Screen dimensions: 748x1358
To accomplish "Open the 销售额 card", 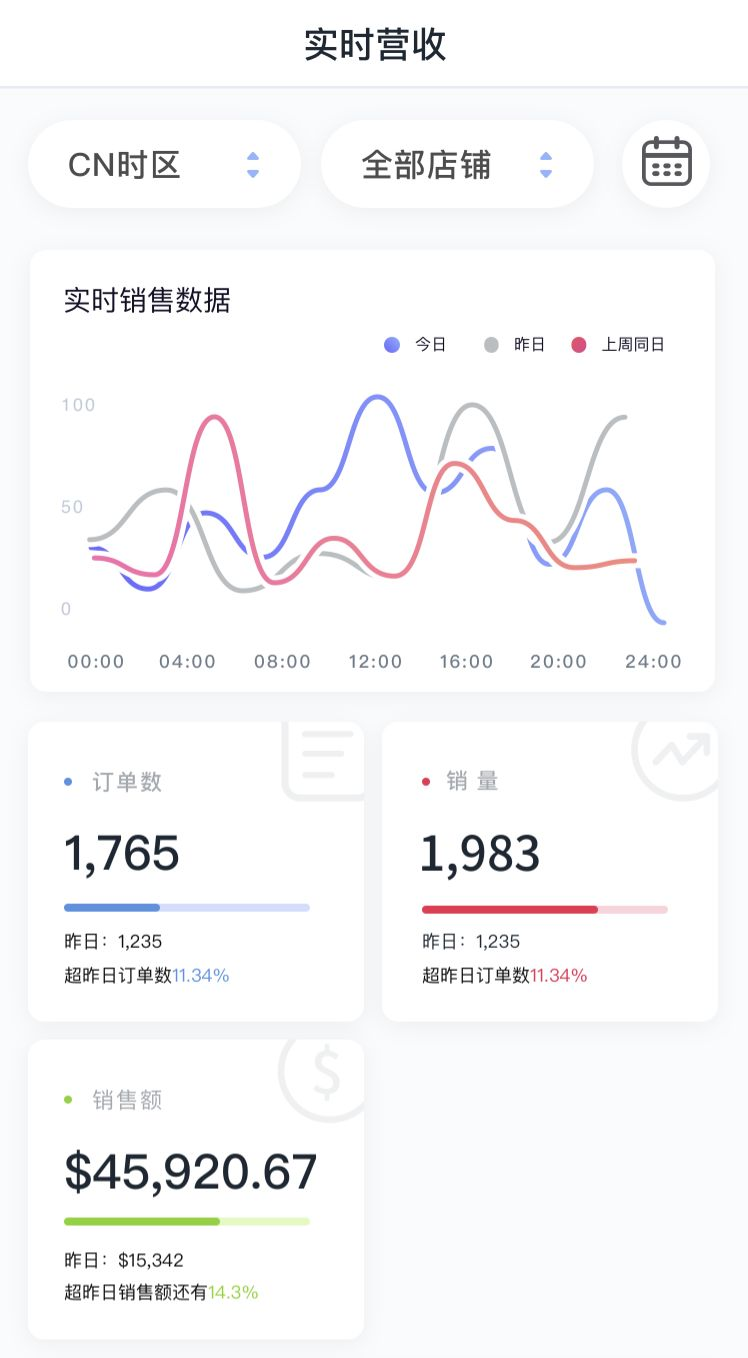I will click(196, 1189).
